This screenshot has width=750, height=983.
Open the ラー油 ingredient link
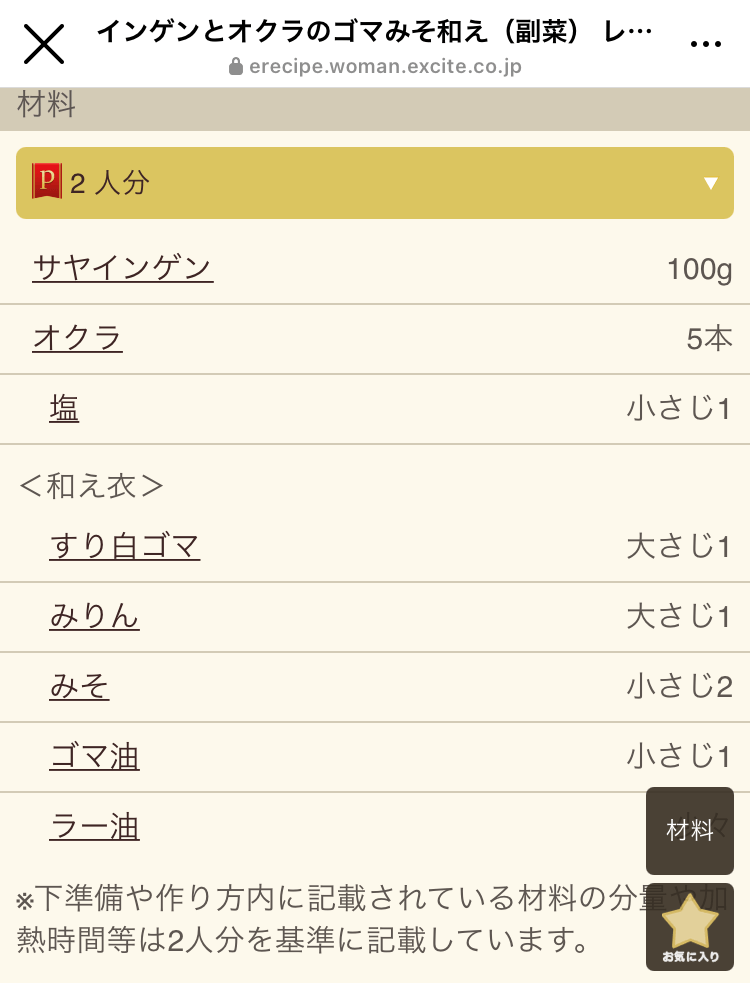click(x=94, y=826)
